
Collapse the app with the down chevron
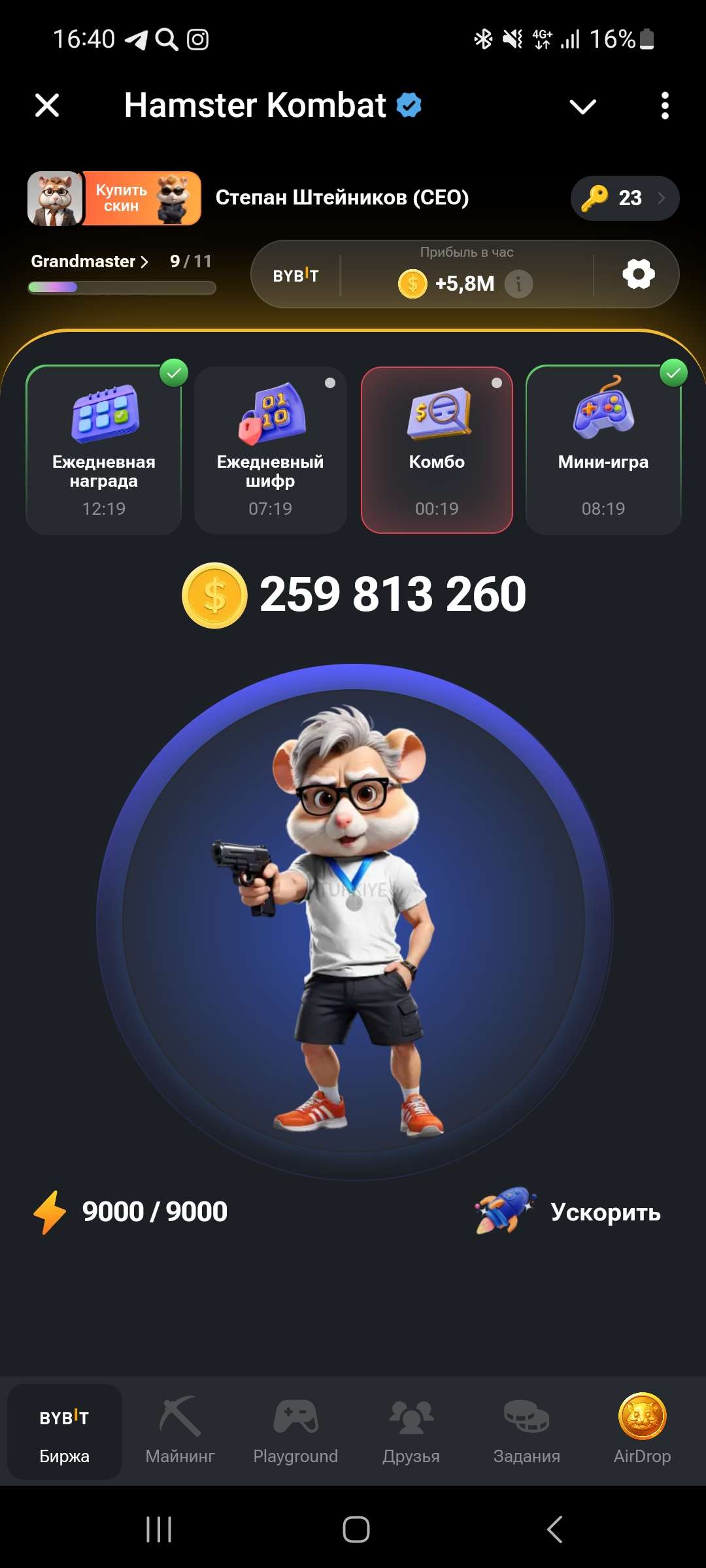(x=582, y=106)
